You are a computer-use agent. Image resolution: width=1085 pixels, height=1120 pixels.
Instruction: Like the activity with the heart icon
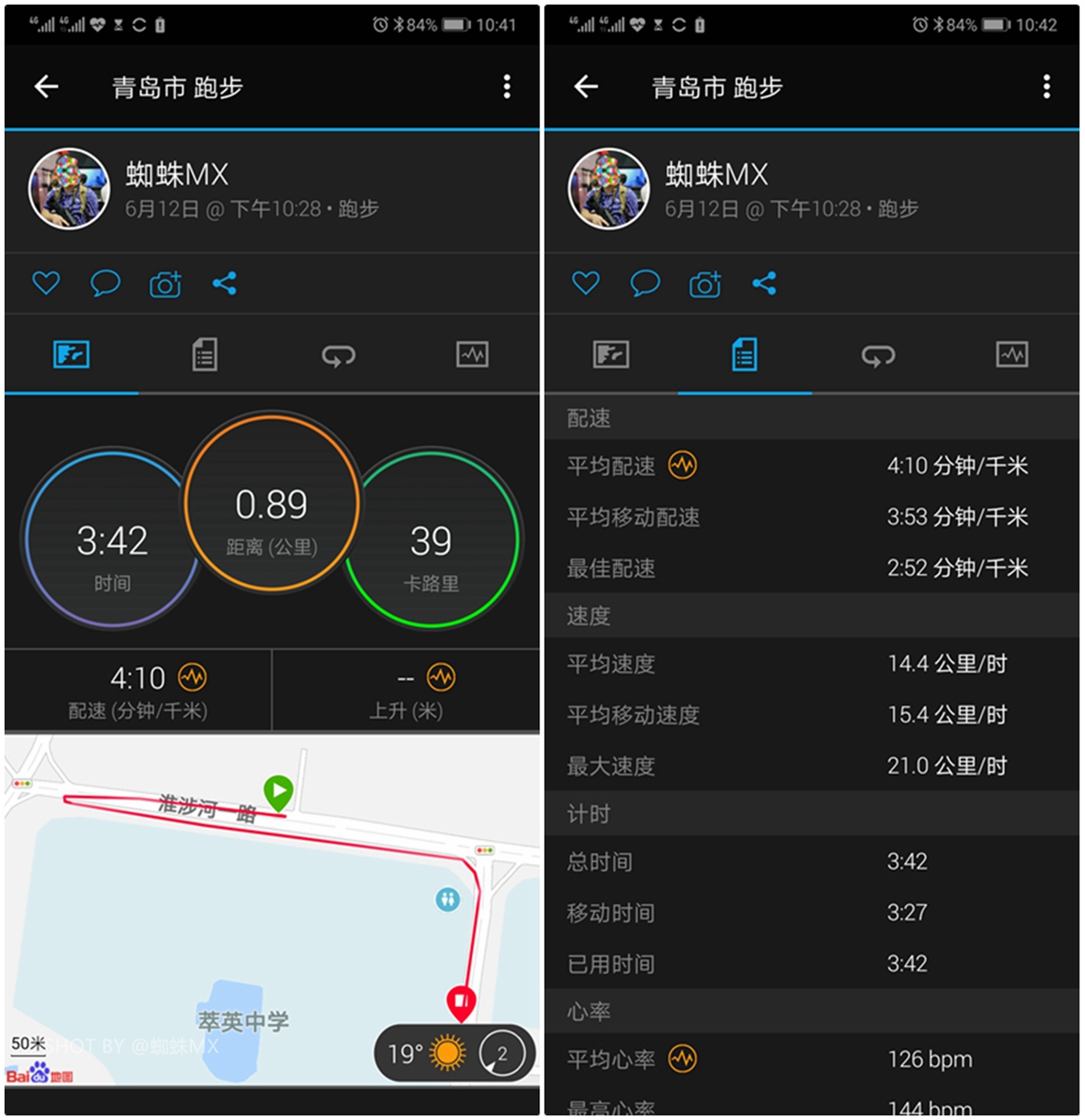tap(46, 283)
